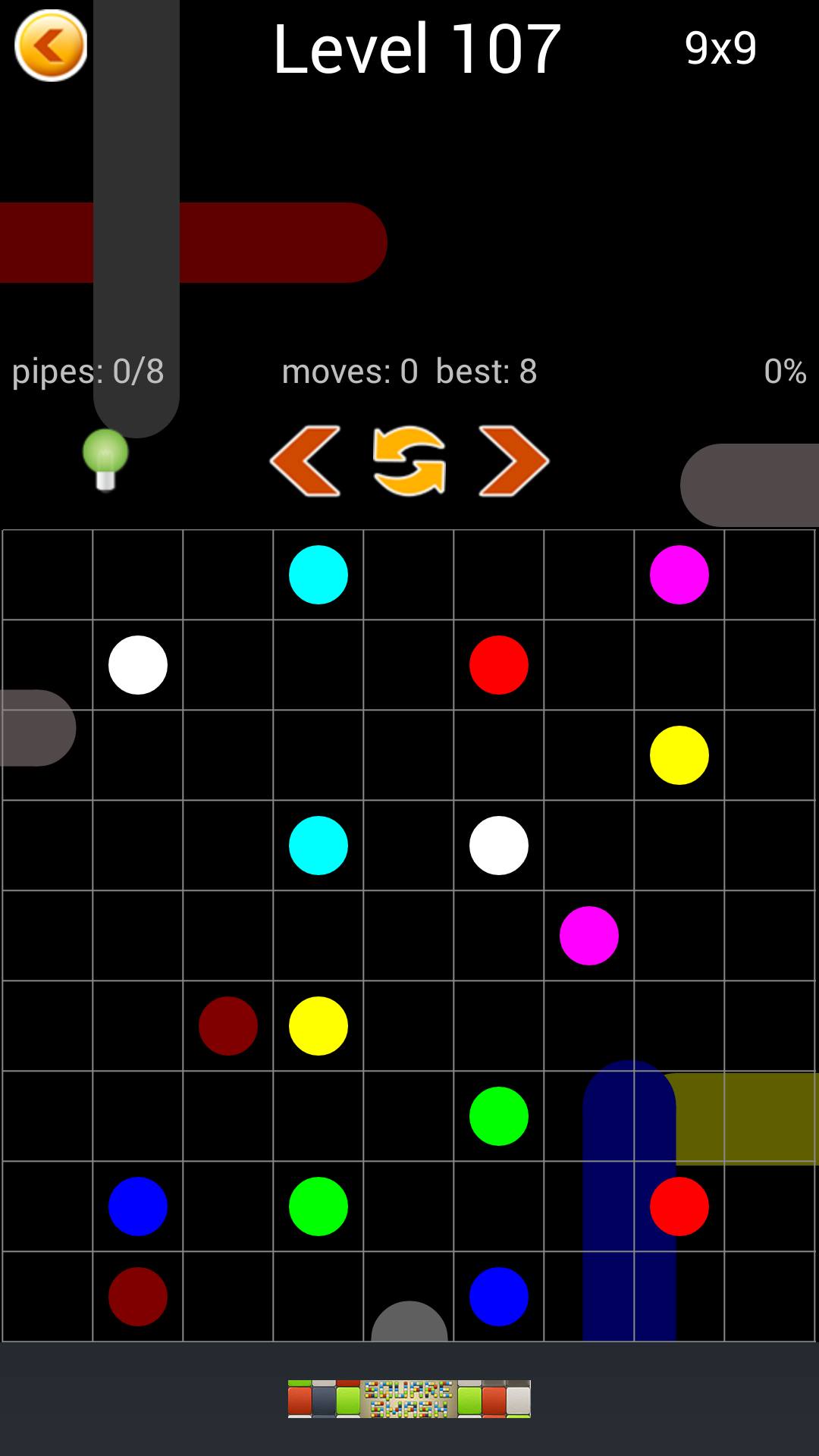819x1456 pixels.
Task: Select the magenta dot in the top row
Action: click(x=679, y=575)
